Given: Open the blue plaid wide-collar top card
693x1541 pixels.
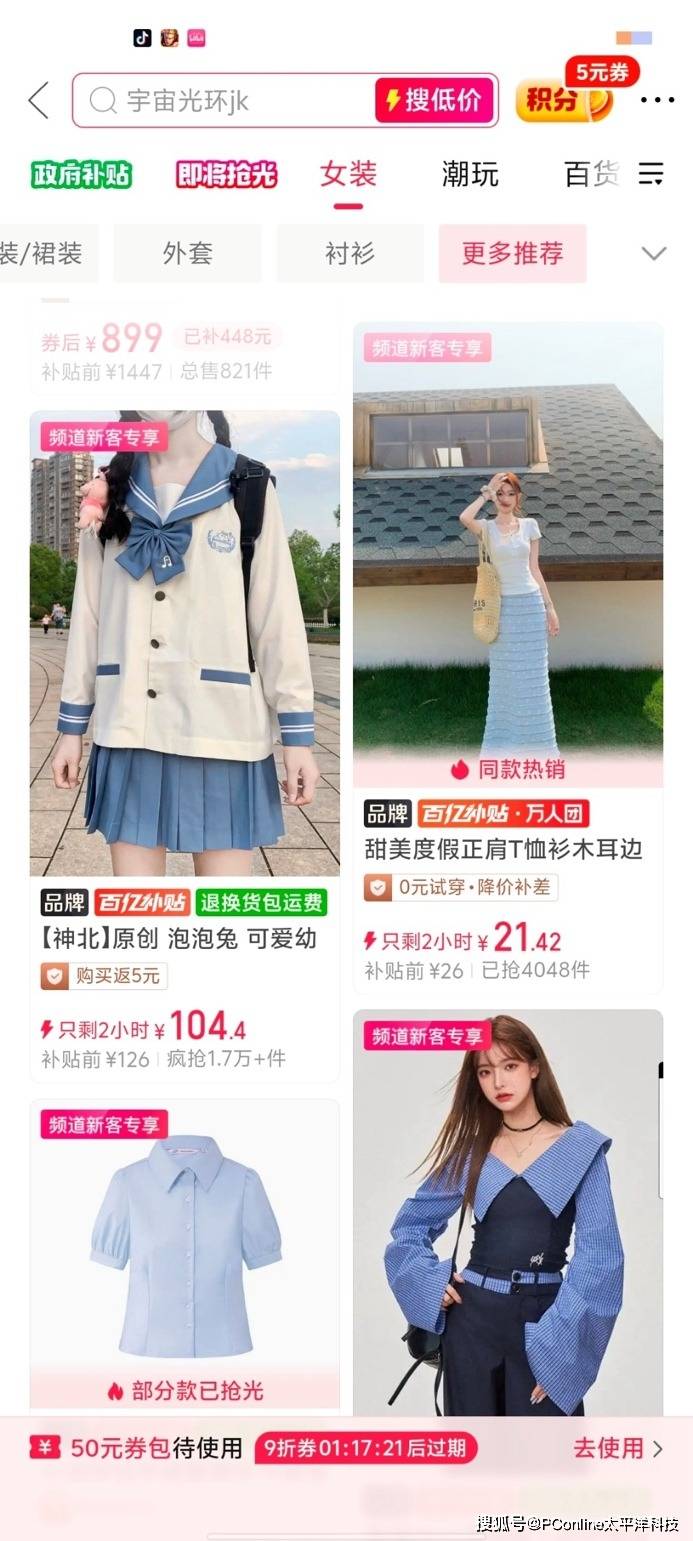Looking at the screenshot, I should pyautogui.click(x=507, y=1220).
